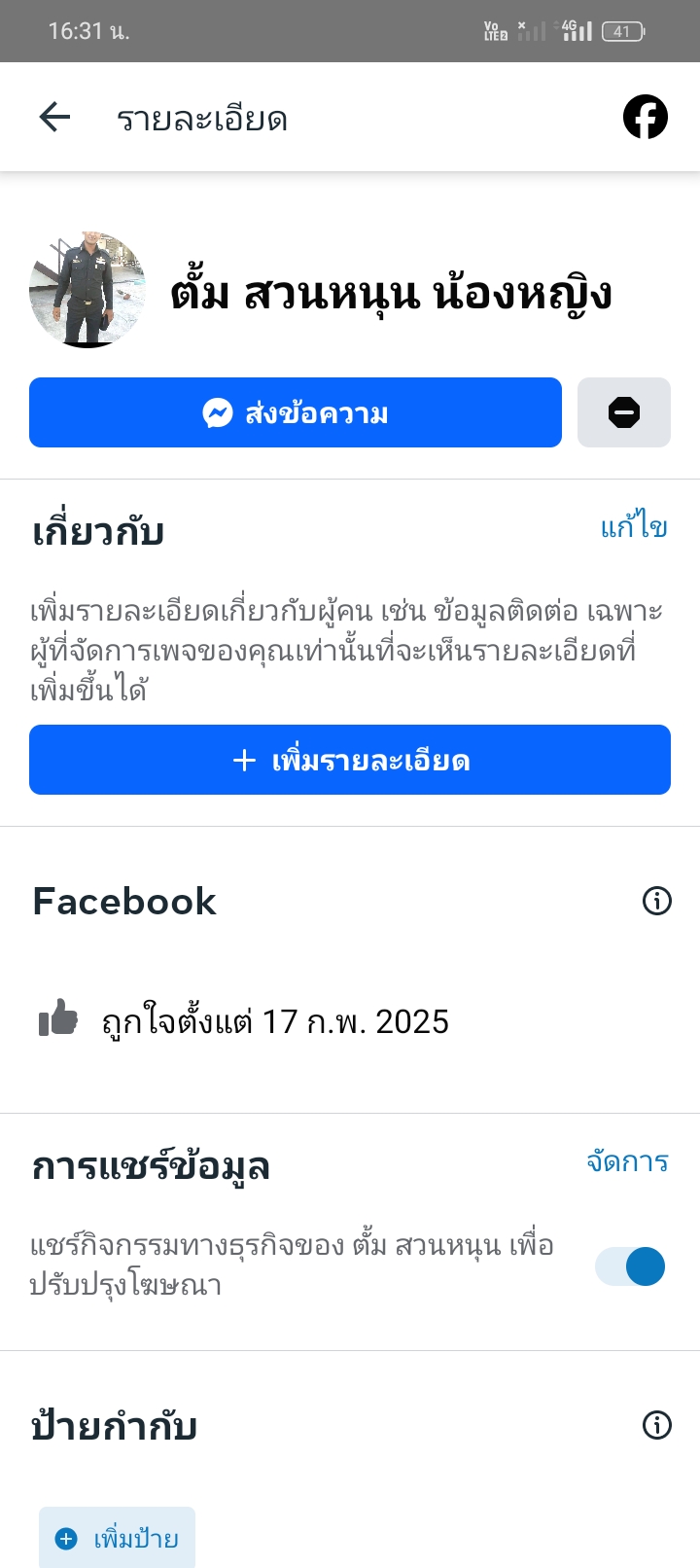Tap the ส่งข้อความ message button
700x1568 pixels.
click(x=296, y=413)
